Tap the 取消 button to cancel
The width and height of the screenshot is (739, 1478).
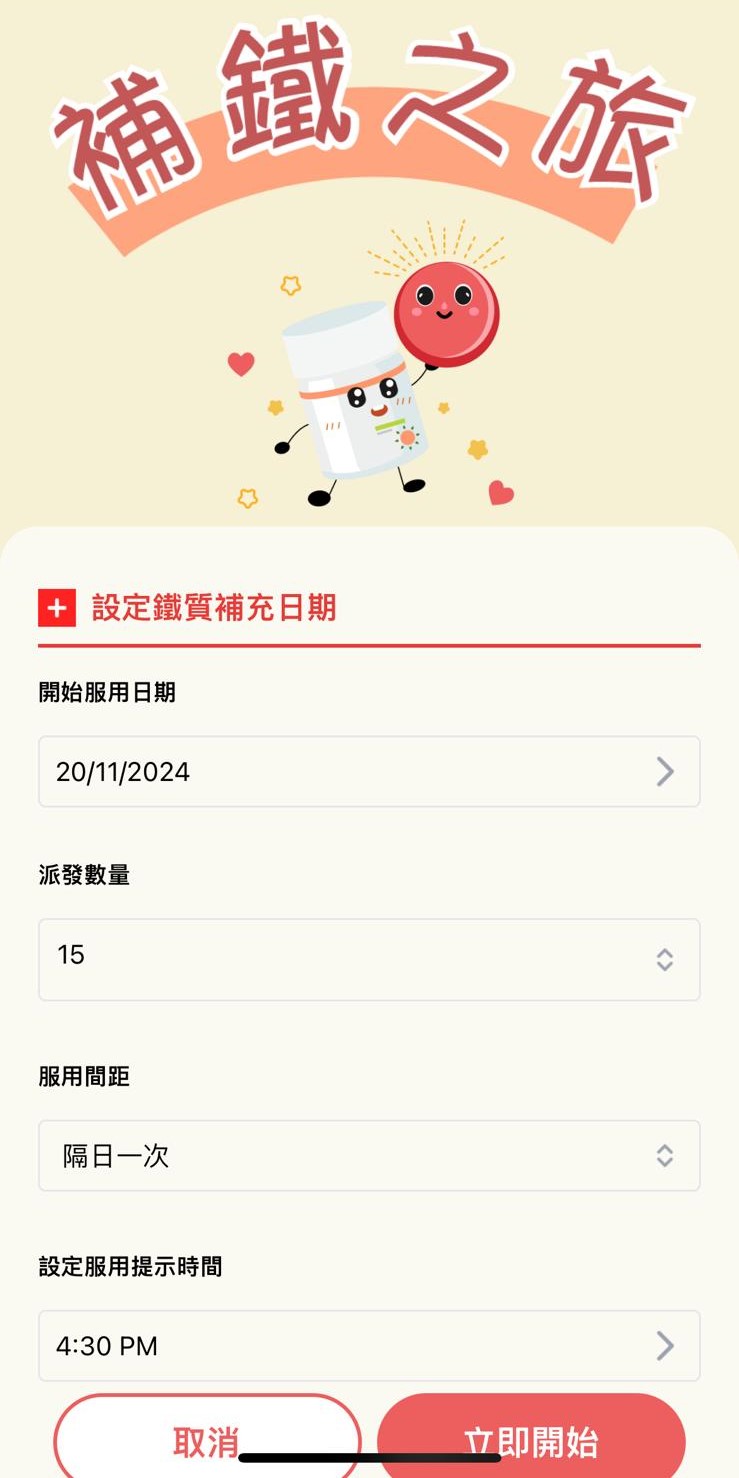click(207, 1437)
